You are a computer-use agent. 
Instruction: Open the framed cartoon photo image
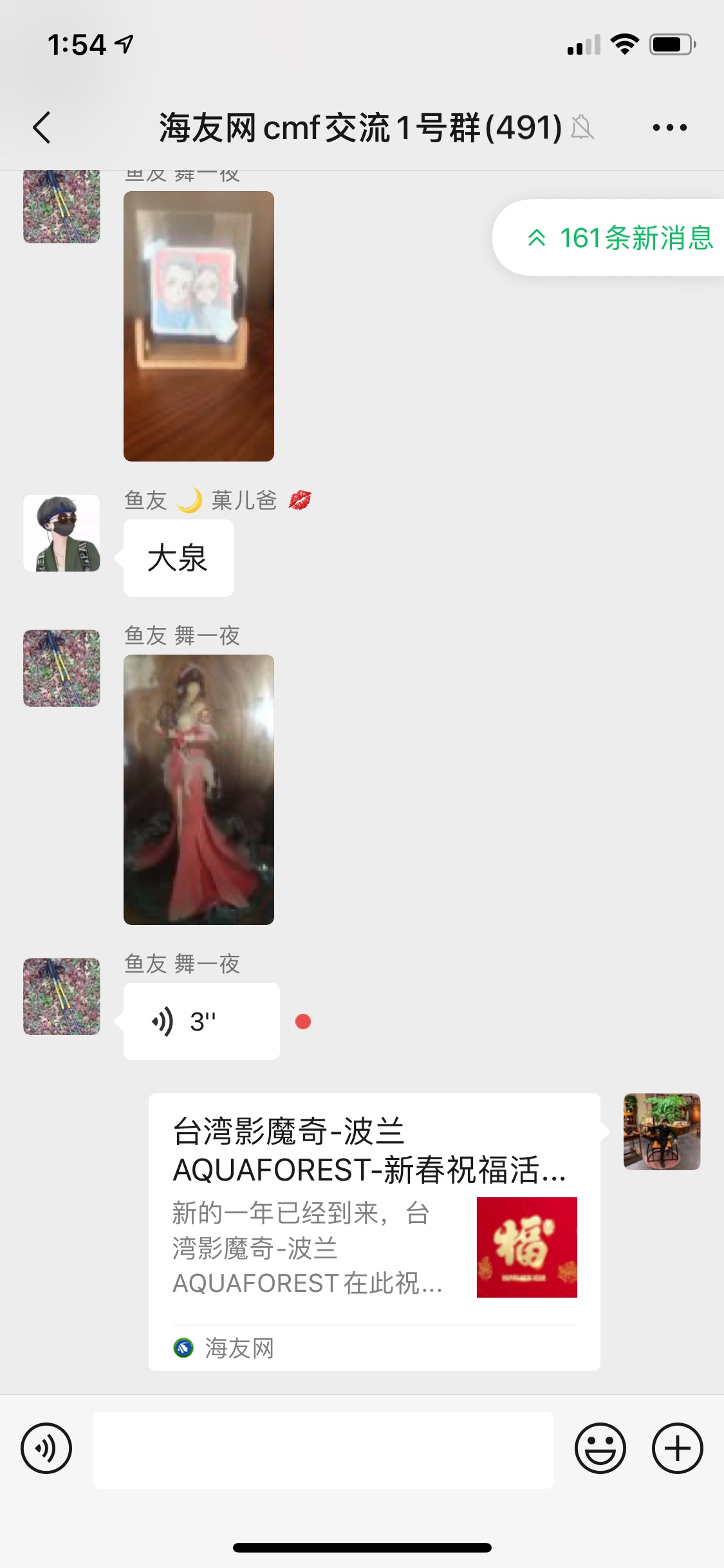(198, 326)
